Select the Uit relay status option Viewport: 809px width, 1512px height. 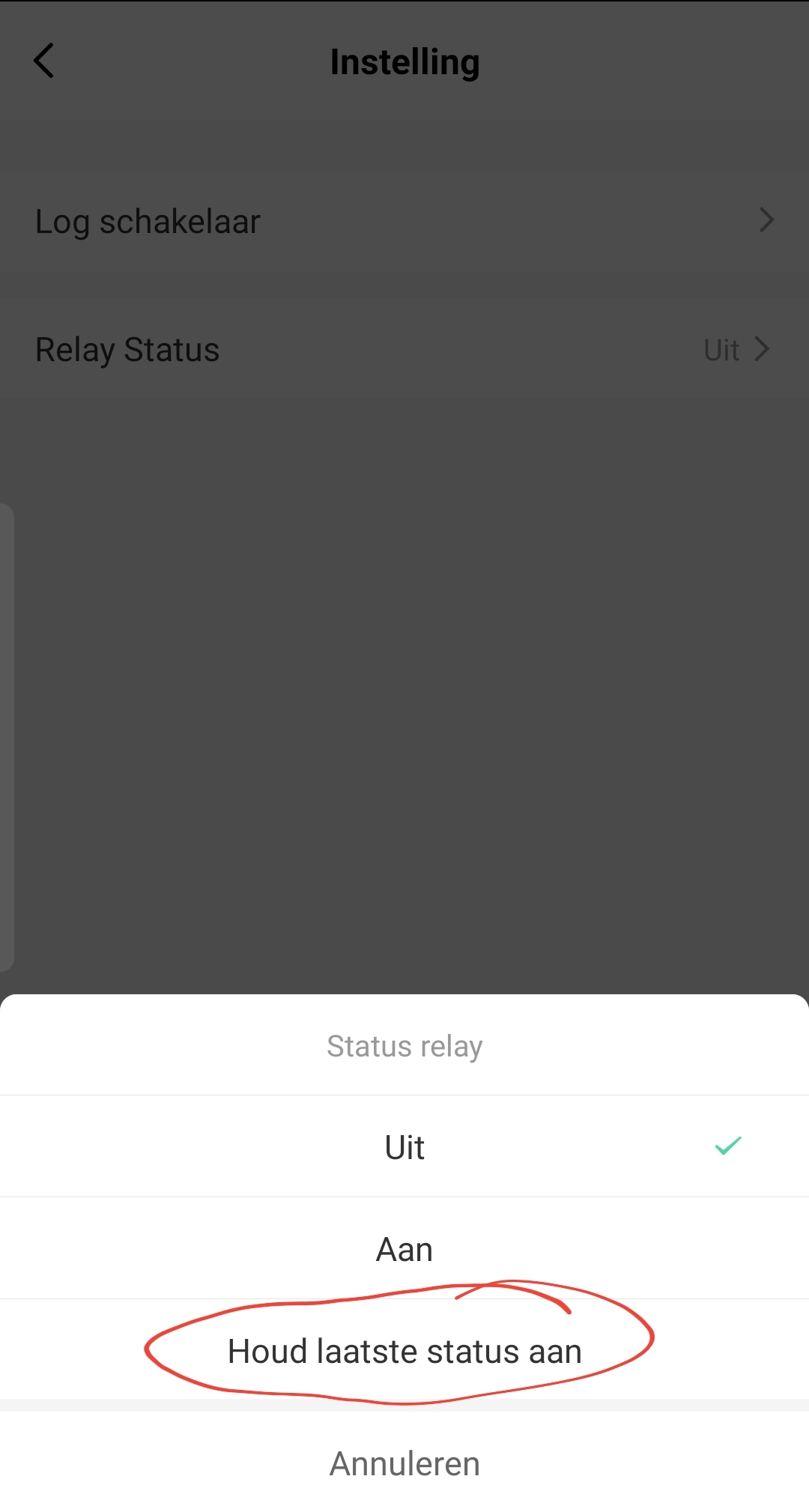tap(404, 1147)
